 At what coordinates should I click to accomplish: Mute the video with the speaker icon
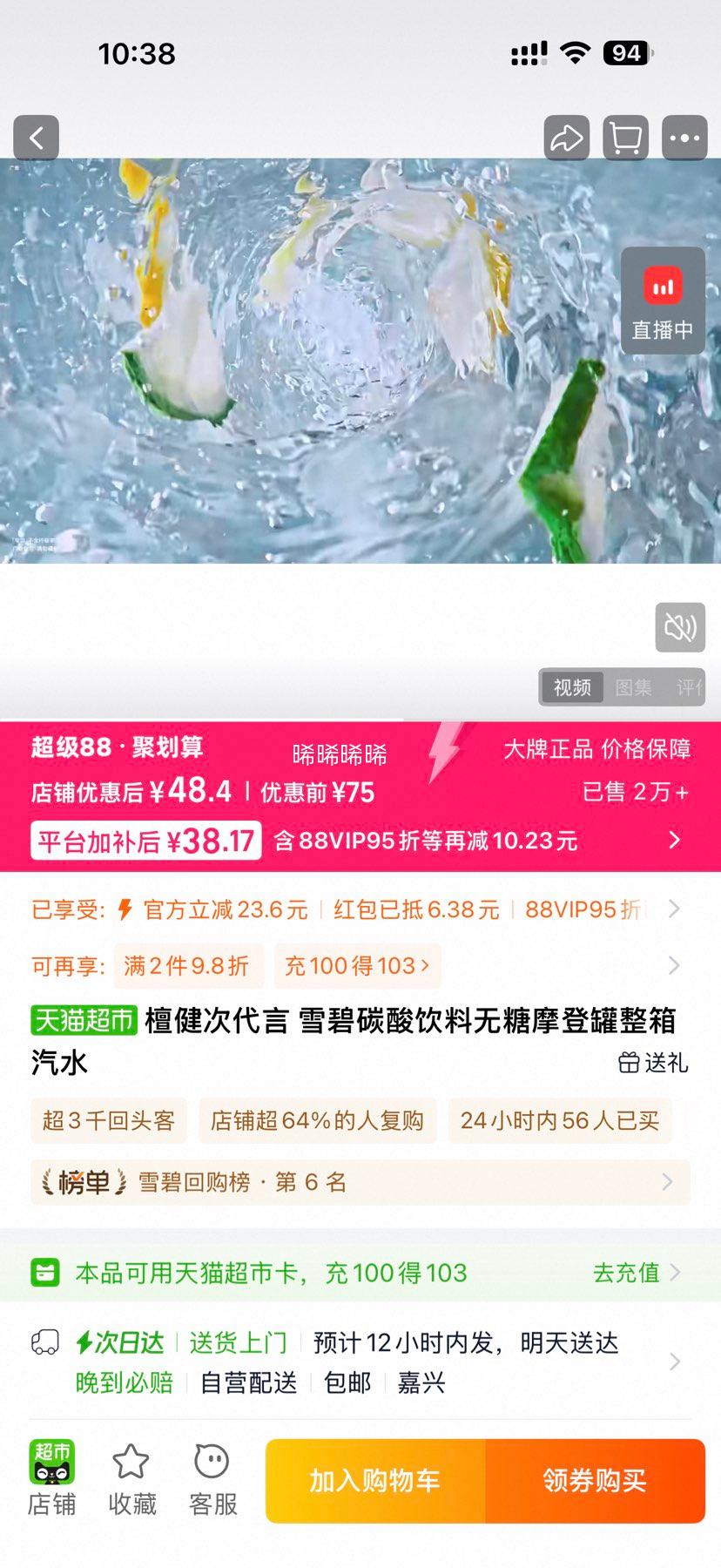[x=679, y=627]
